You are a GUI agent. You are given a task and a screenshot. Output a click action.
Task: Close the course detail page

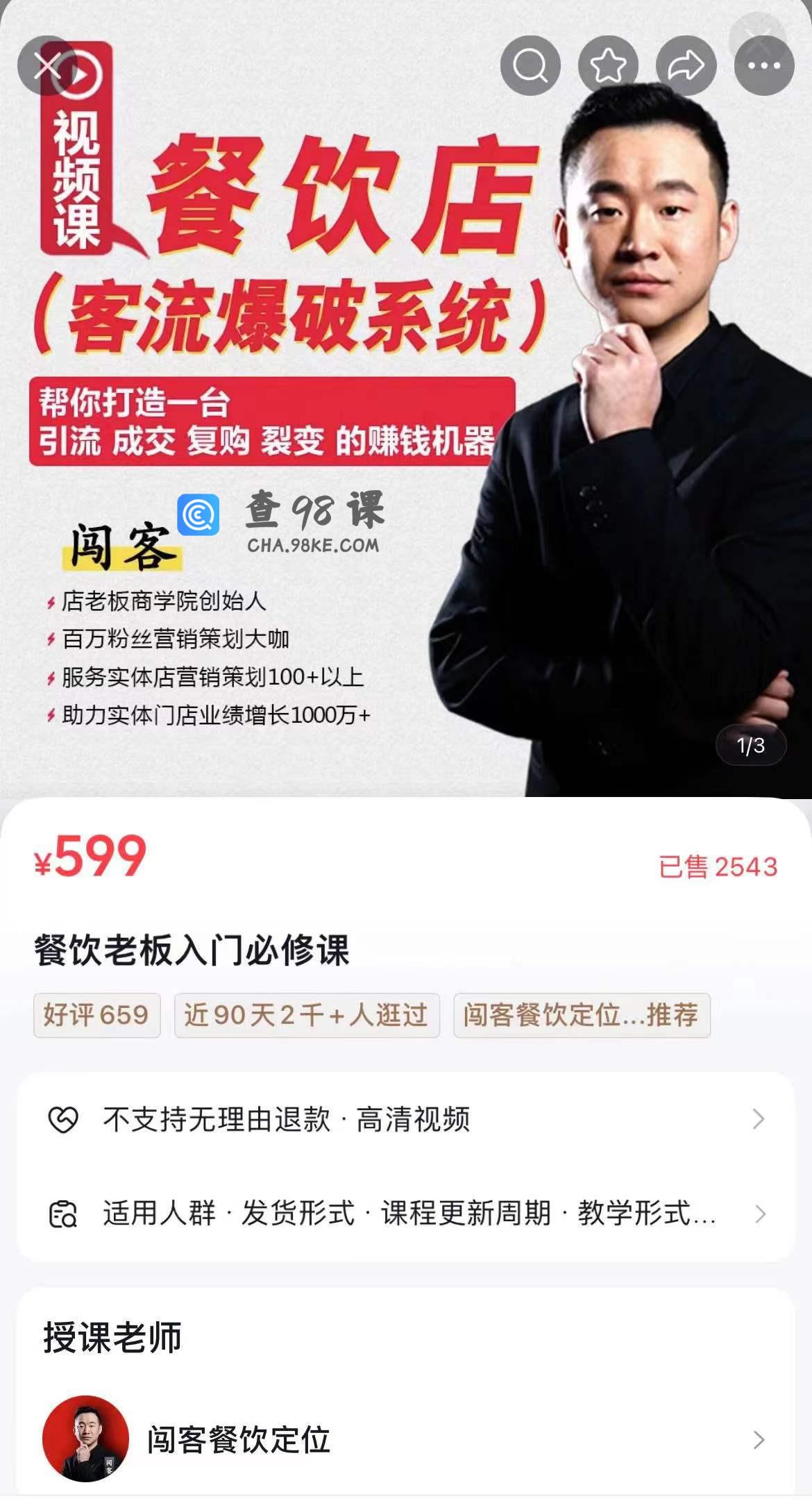click(x=47, y=66)
